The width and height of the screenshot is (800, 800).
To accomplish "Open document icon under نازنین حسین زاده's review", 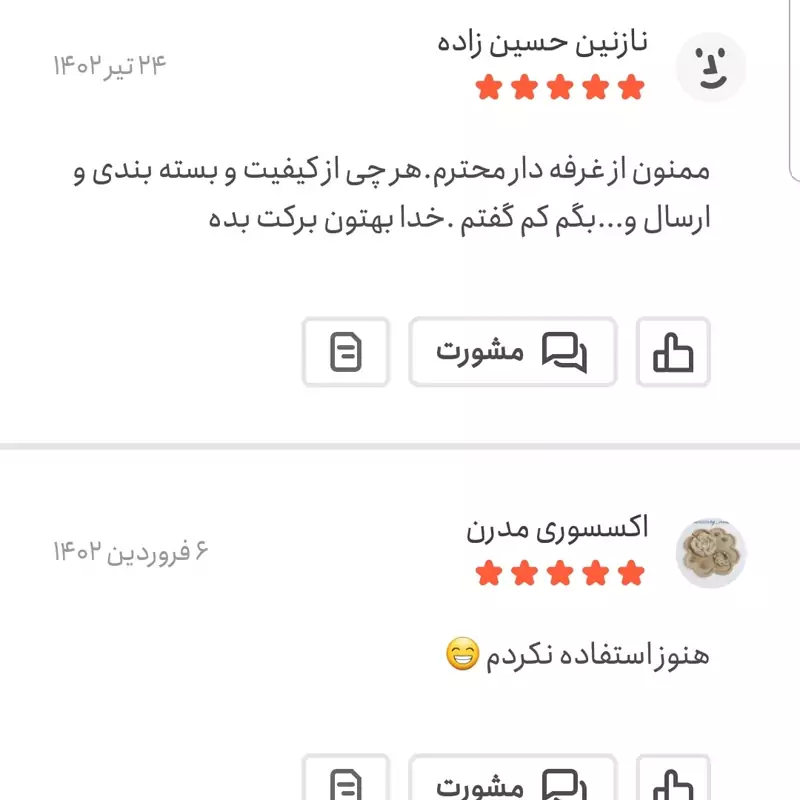I will point(346,352).
